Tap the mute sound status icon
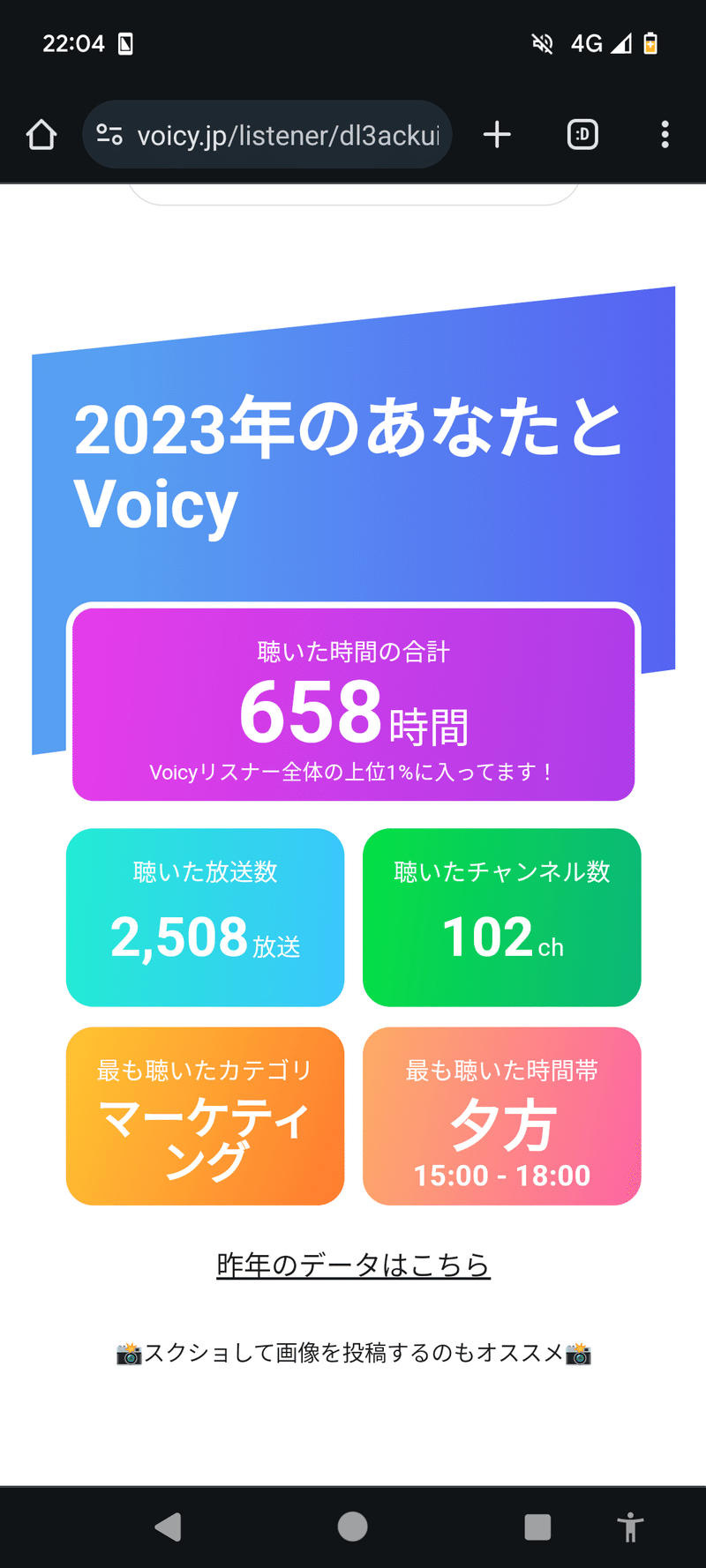 click(x=540, y=42)
